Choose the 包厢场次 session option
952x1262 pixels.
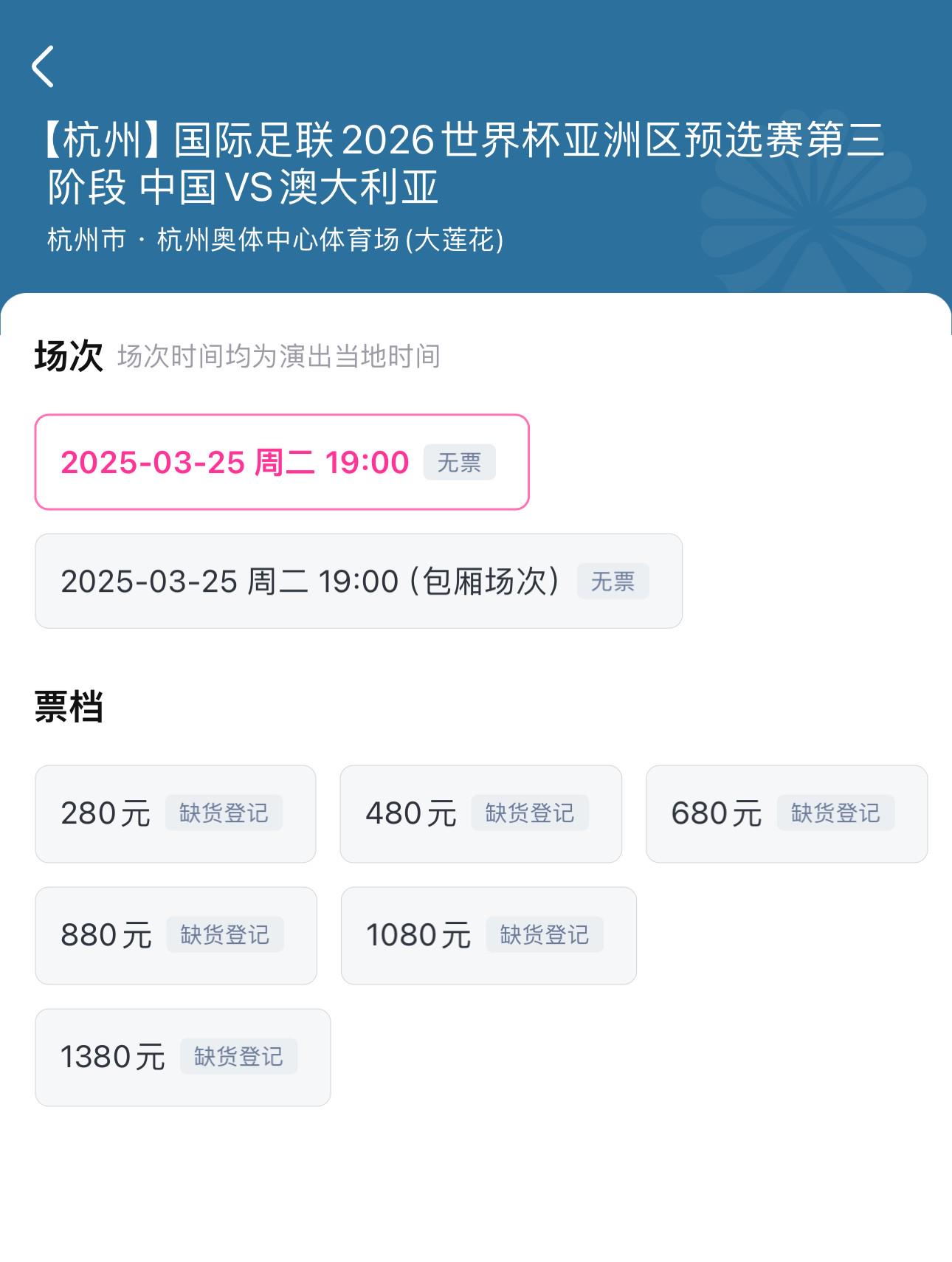click(x=358, y=582)
